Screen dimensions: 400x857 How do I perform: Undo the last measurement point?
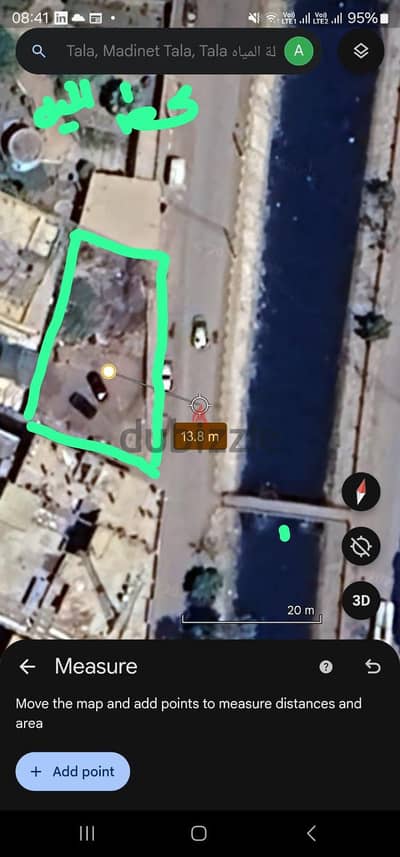click(373, 666)
